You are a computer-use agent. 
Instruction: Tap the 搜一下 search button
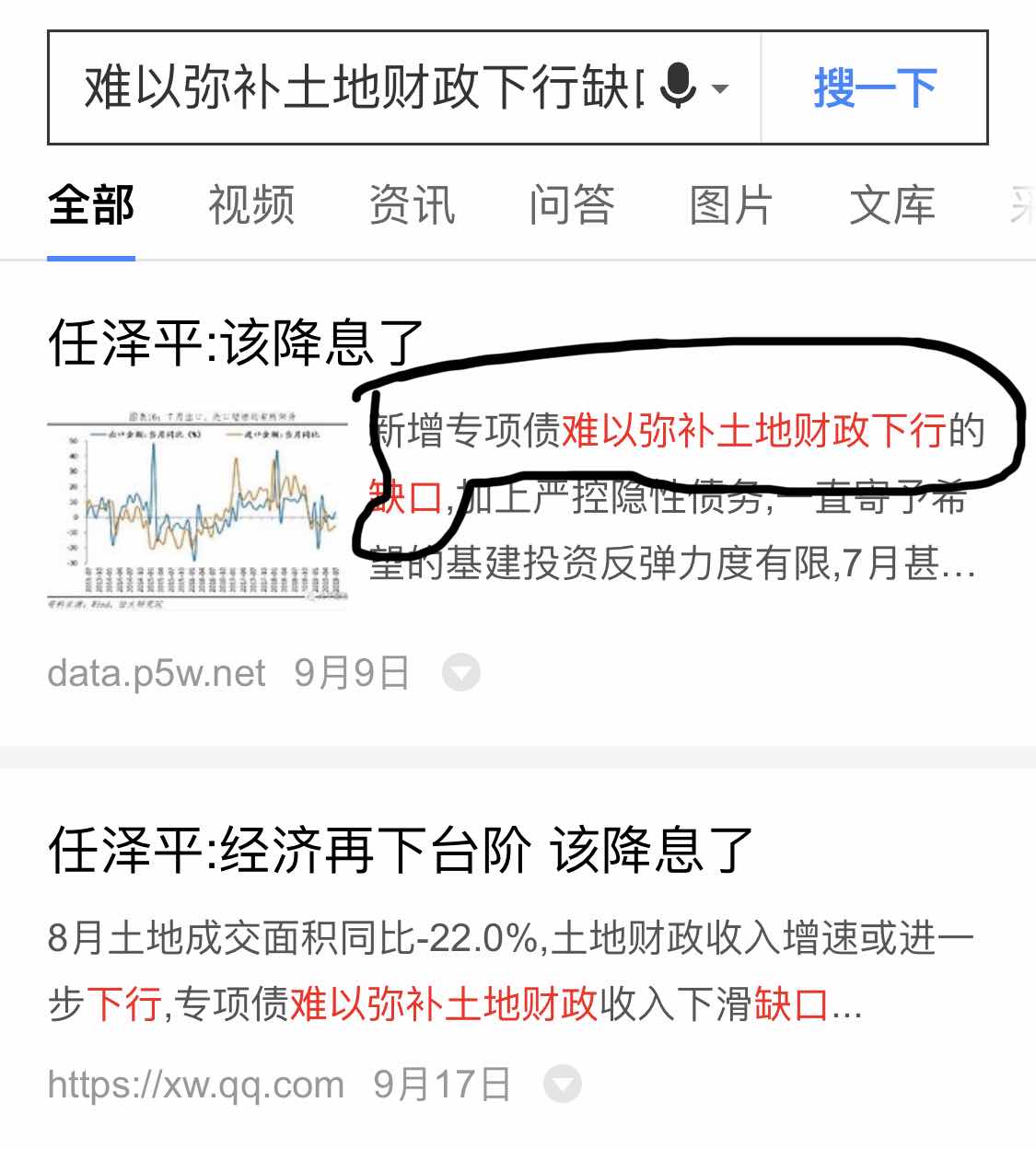pyautogui.click(x=874, y=88)
